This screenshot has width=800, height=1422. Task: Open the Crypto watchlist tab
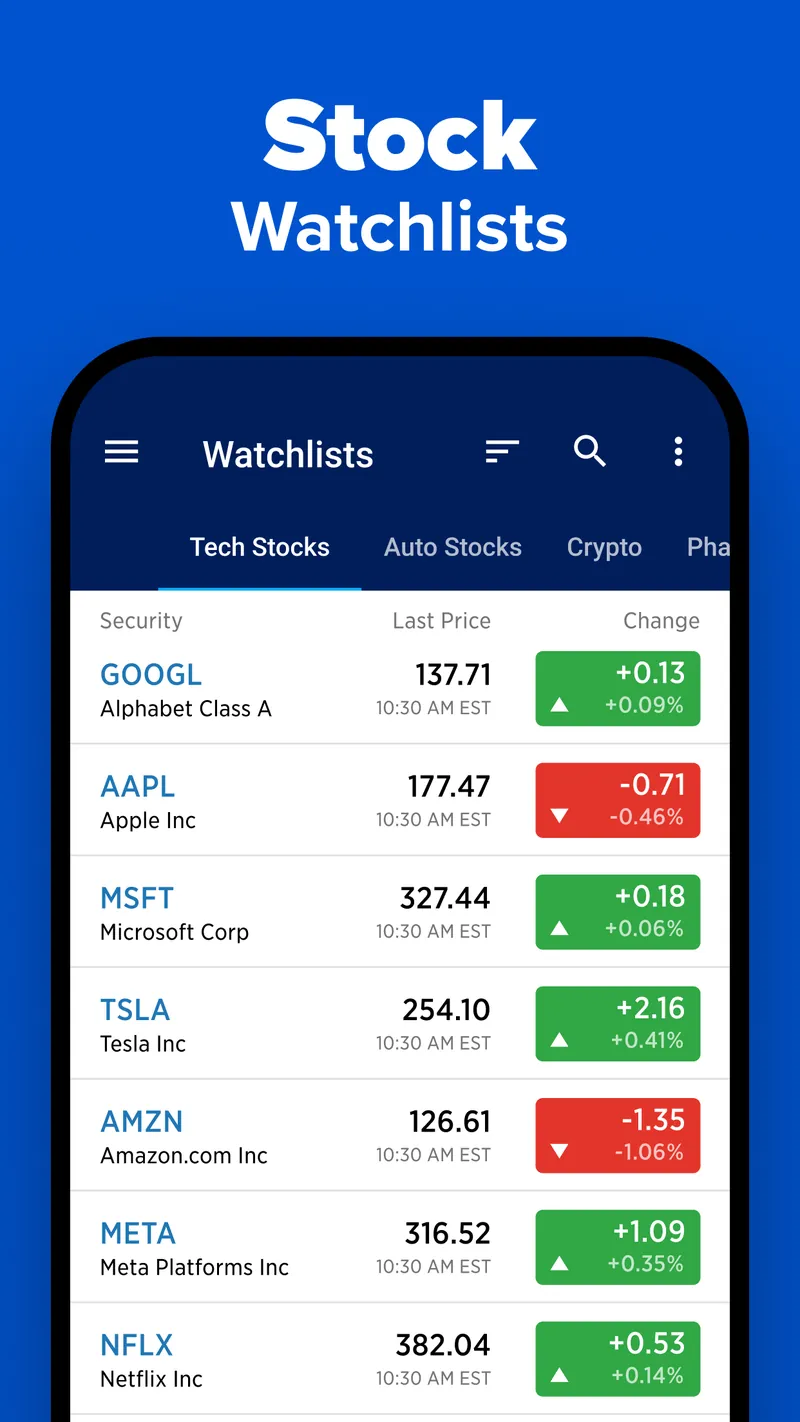[x=604, y=547]
